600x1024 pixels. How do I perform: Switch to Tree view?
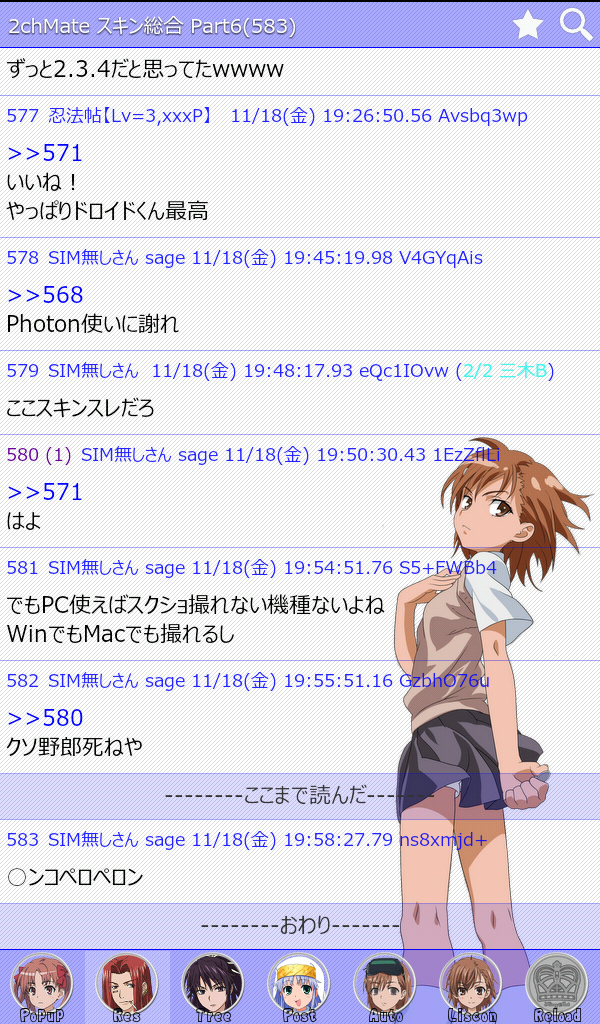[213, 987]
